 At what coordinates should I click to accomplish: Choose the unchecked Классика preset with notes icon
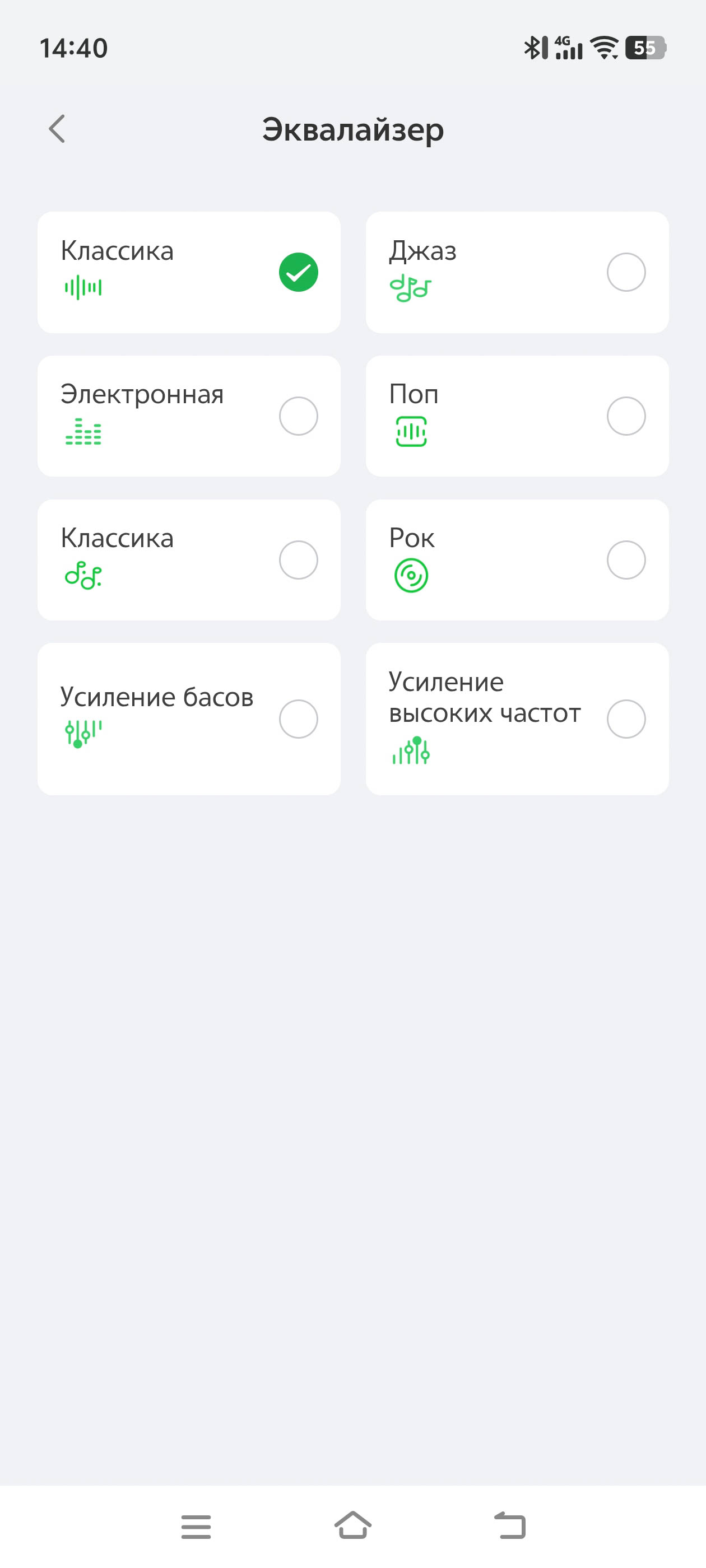point(298,560)
